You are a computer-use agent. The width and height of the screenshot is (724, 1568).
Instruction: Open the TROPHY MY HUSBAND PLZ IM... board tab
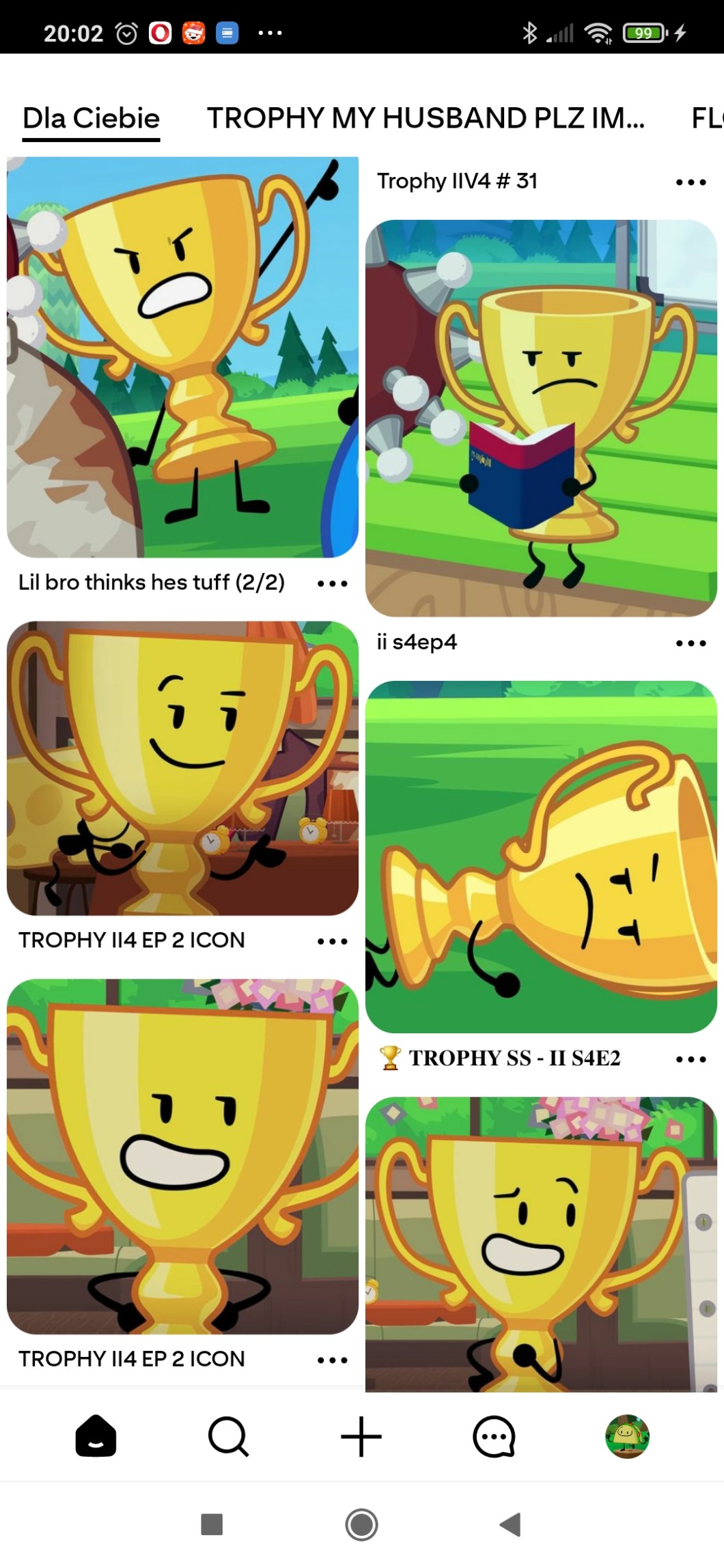pos(425,118)
